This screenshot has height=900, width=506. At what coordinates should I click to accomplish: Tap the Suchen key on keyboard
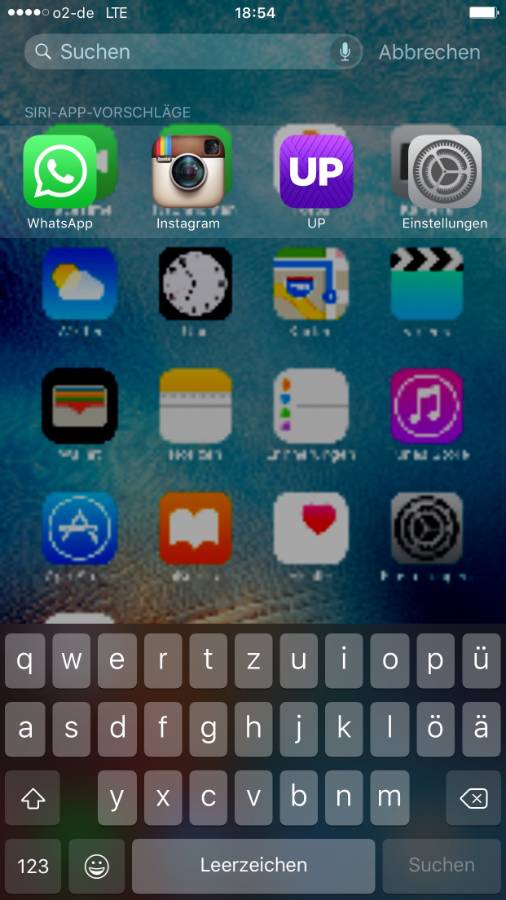(x=442, y=866)
